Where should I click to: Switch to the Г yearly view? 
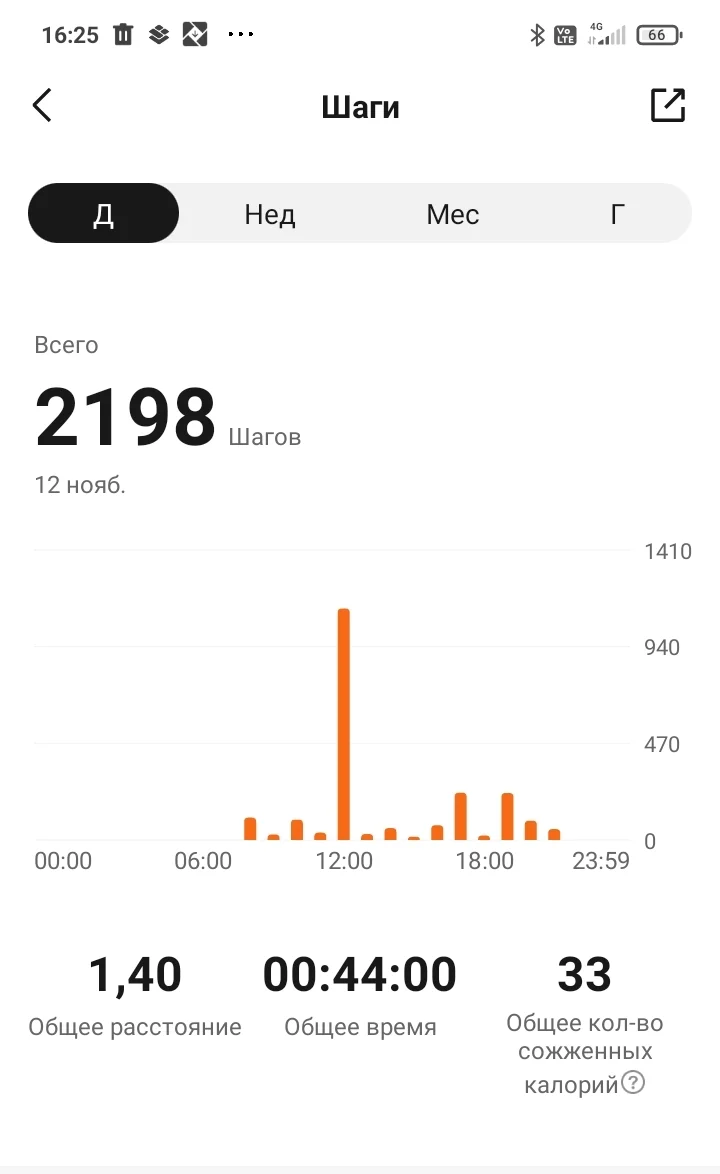618,214
